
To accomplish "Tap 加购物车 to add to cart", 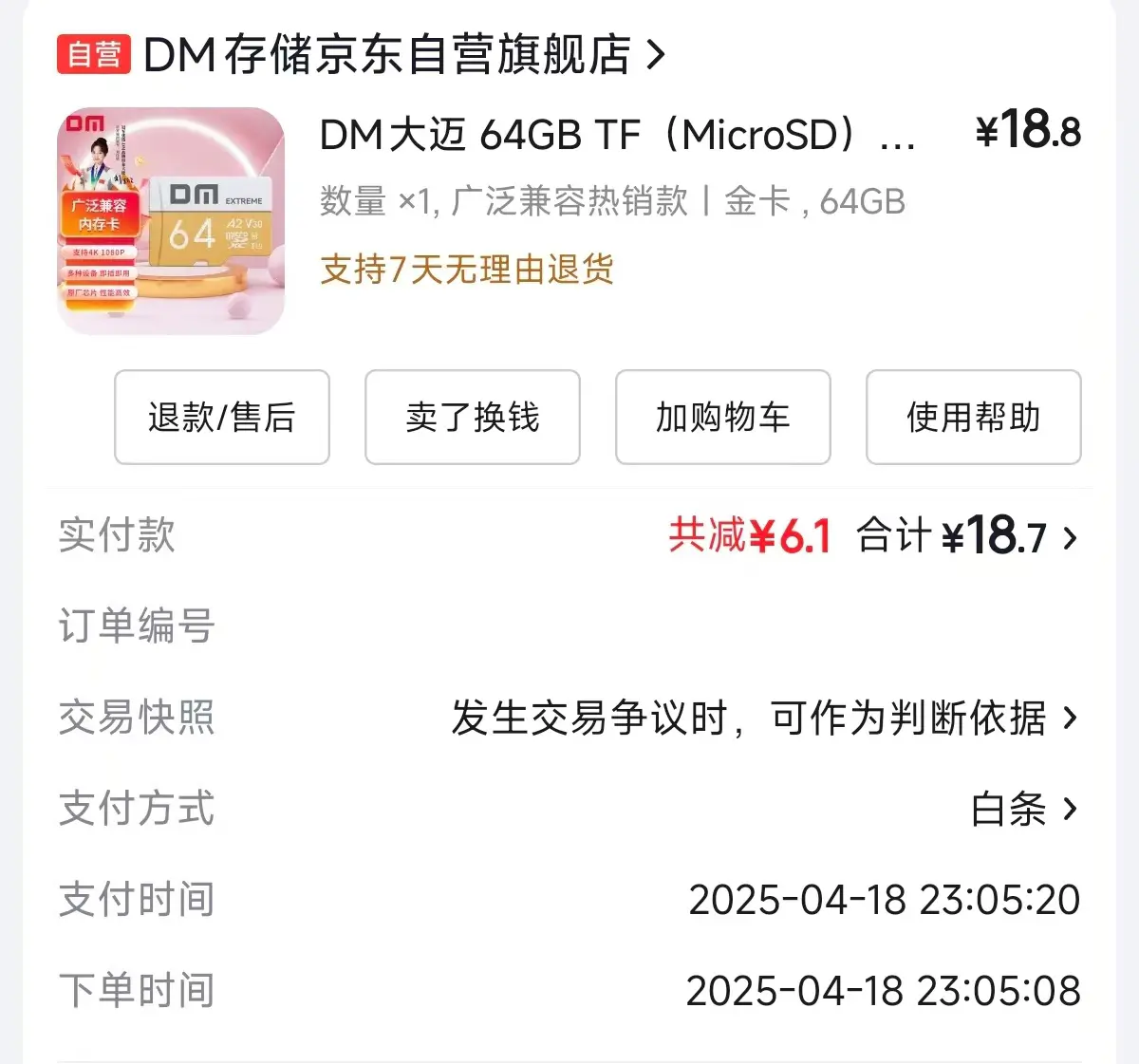I will click(723, 418).
